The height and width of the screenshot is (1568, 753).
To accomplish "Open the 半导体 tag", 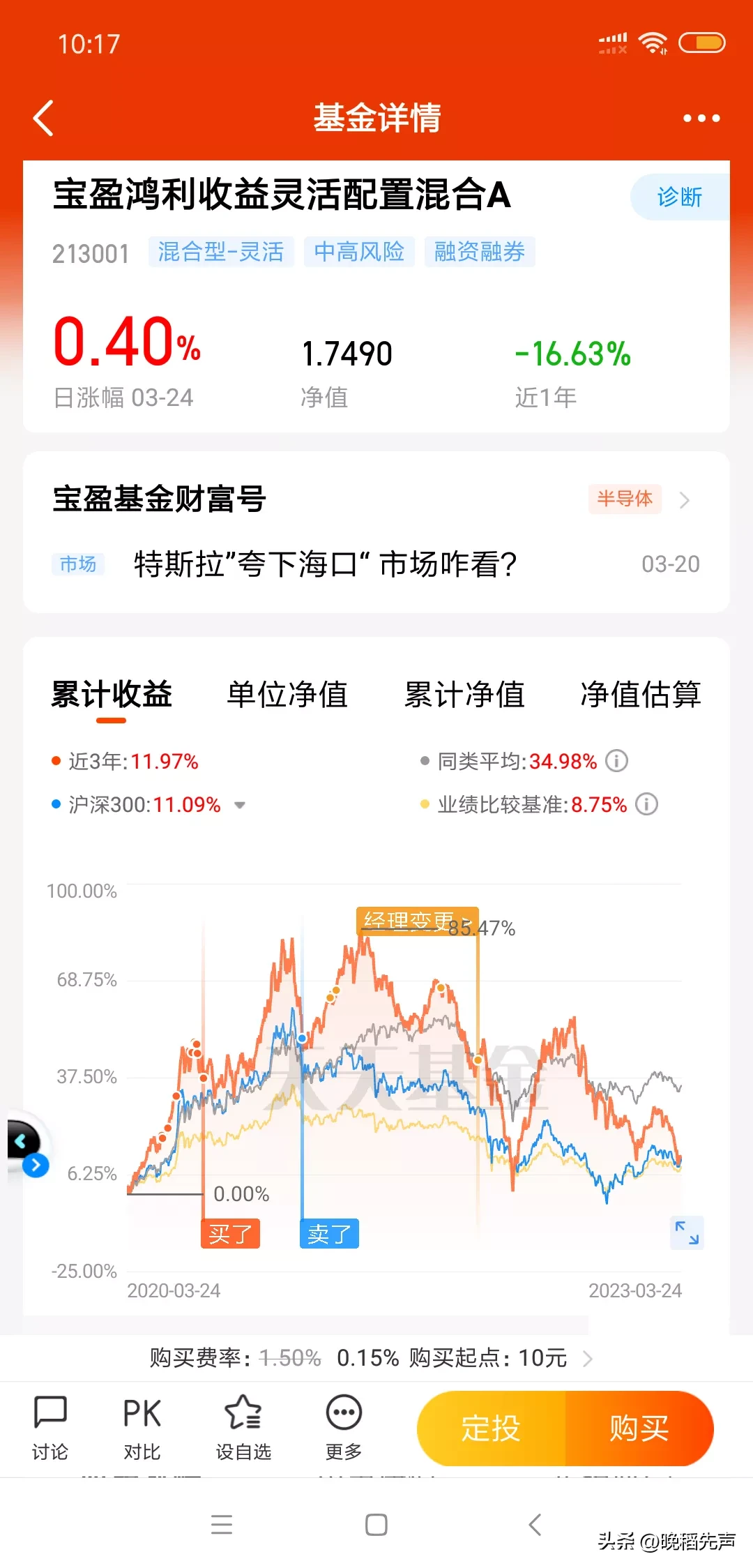I will (625, 499).
